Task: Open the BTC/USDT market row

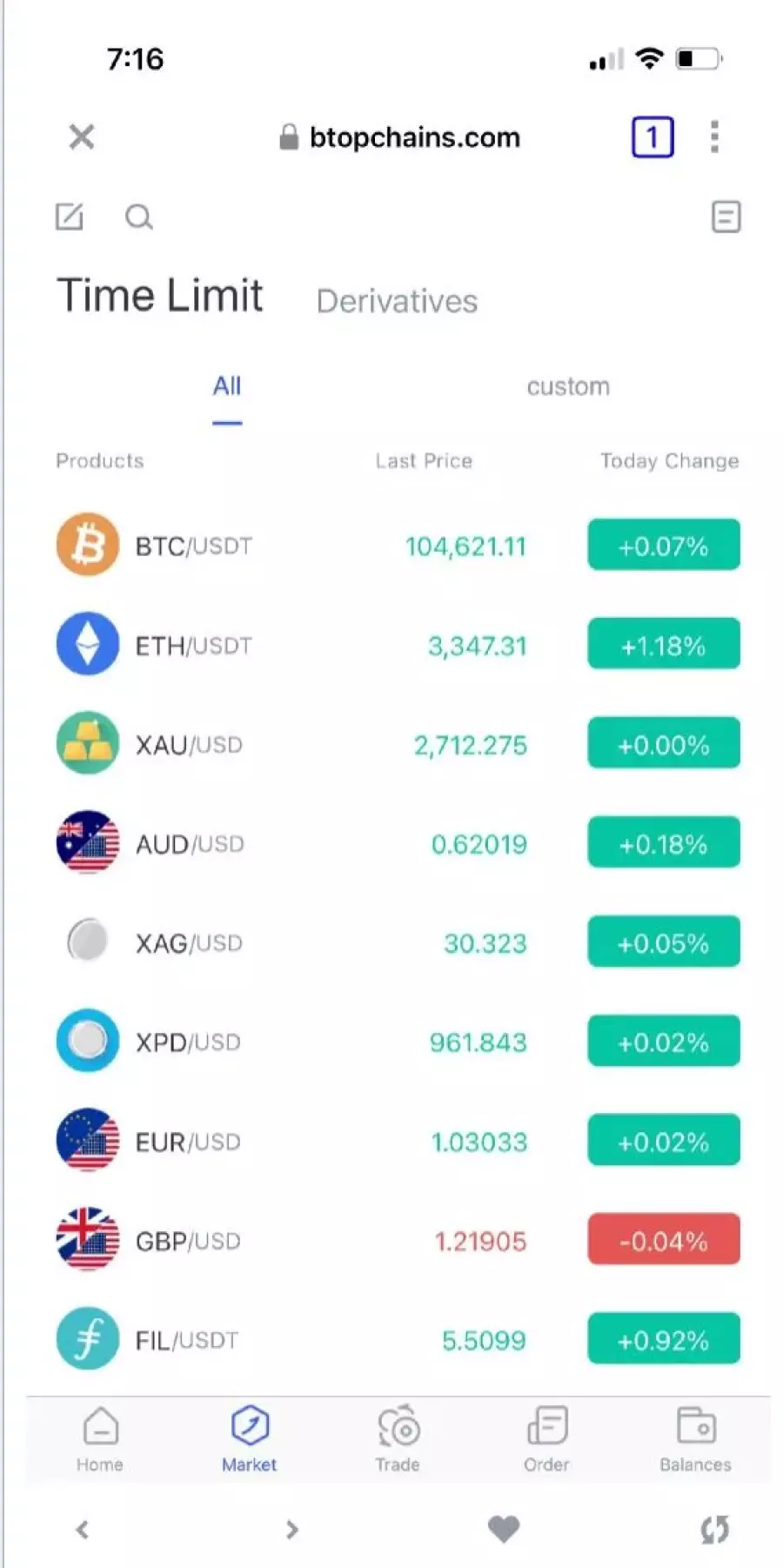Action: tap(398, 546)
